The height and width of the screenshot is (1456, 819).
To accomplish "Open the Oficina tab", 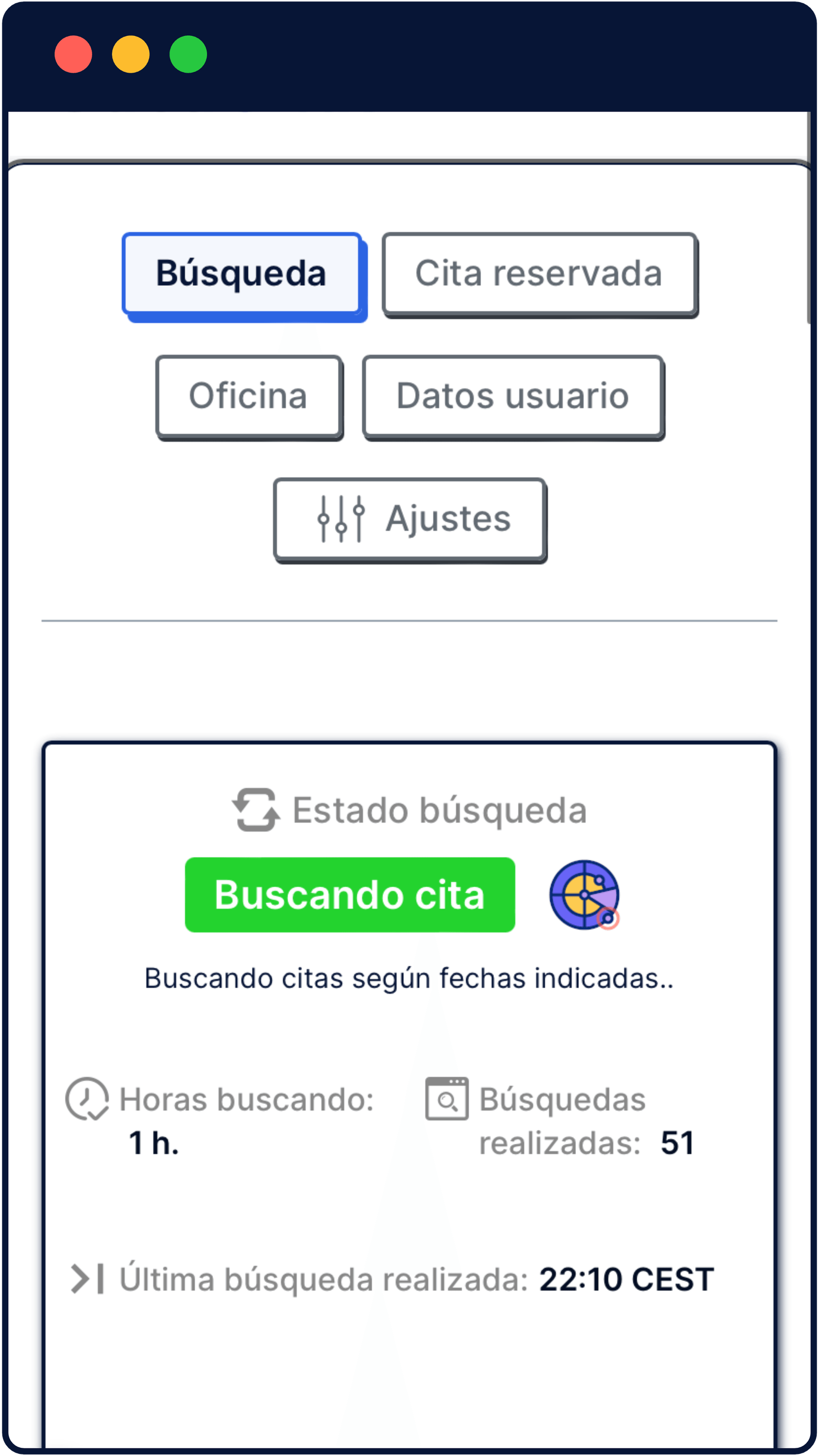I will pyautogui.click(x=249, y=396).
